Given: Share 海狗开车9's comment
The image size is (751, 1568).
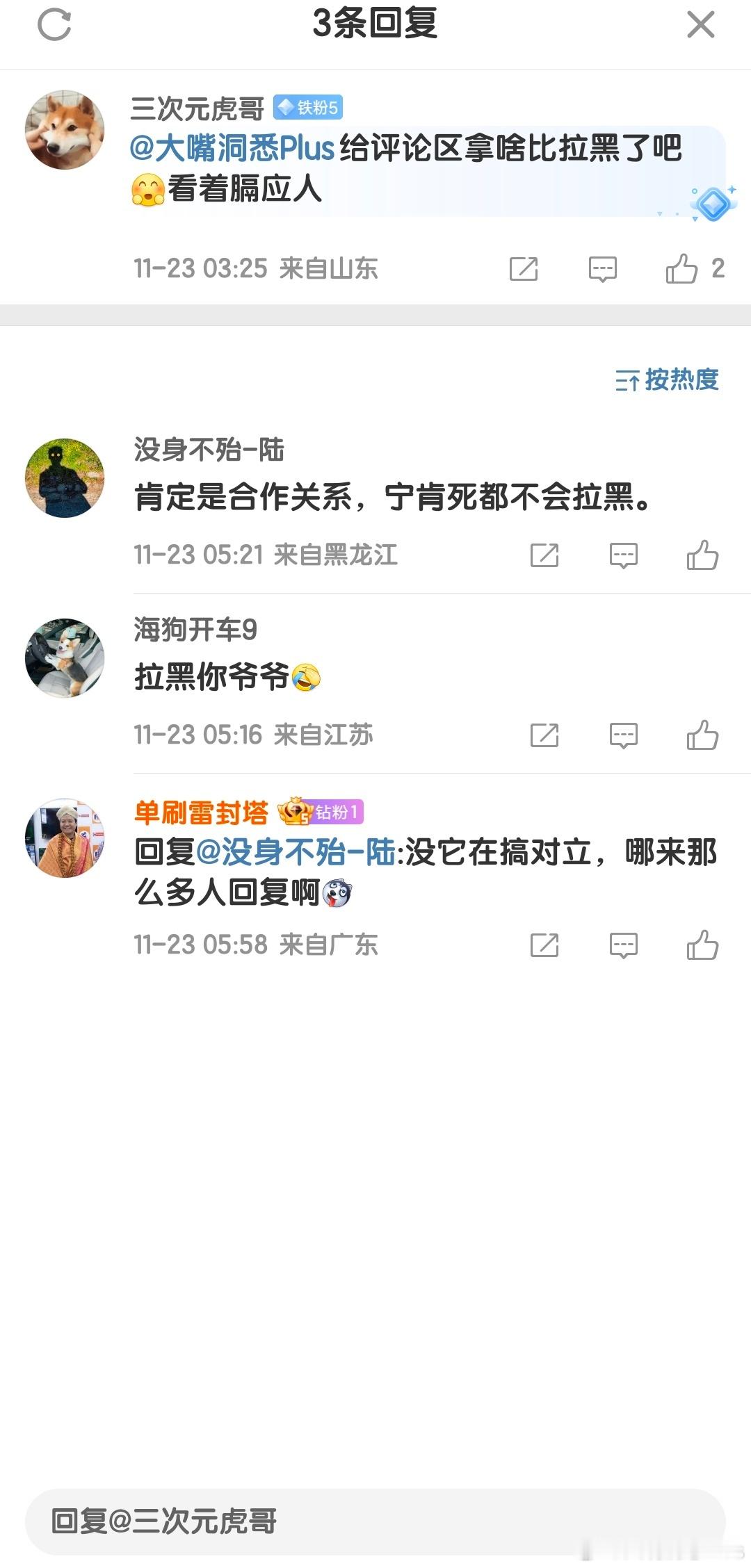Looking at the screenshot, I should 544,735.
